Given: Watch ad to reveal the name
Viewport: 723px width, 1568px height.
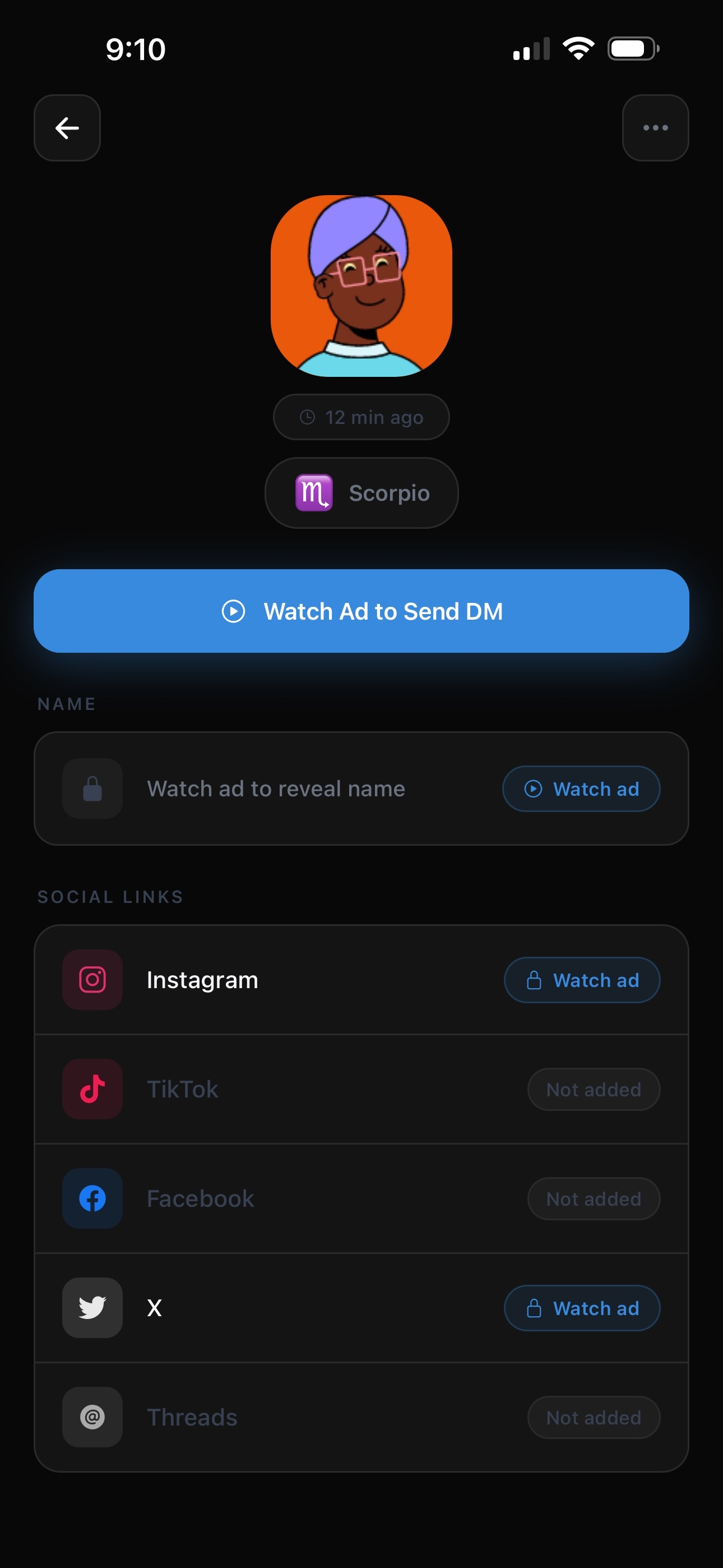Looking at the screenshot, I should pos(580,789).
